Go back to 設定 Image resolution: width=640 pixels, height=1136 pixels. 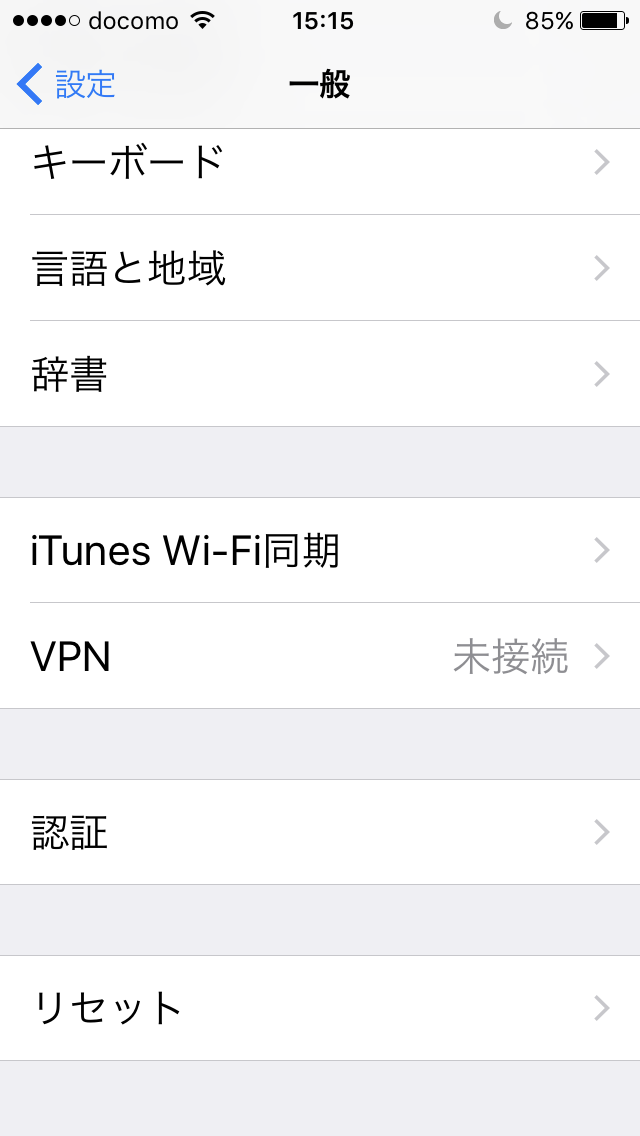[66, 85]
